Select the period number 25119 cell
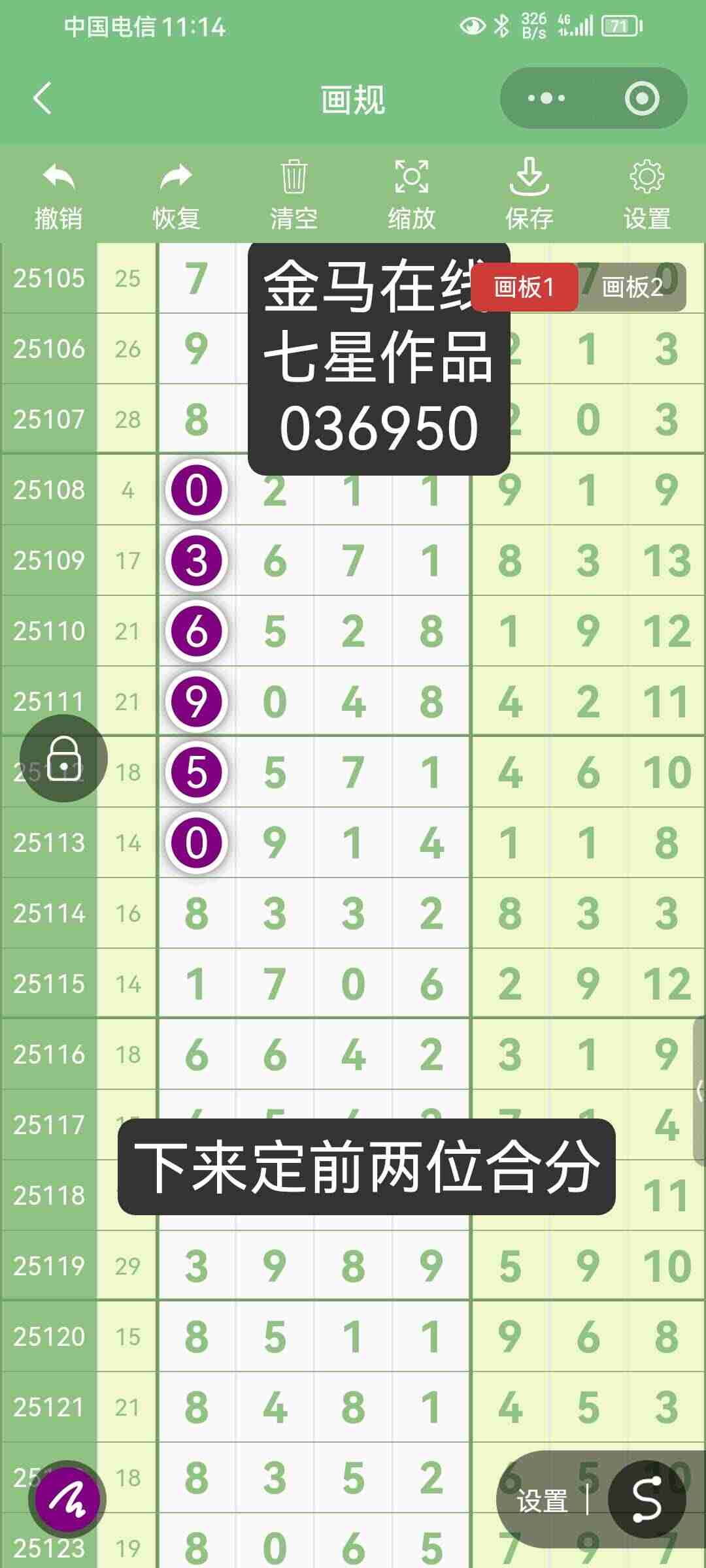Viewport: 706px width, 1568px height. [49, 1264]
